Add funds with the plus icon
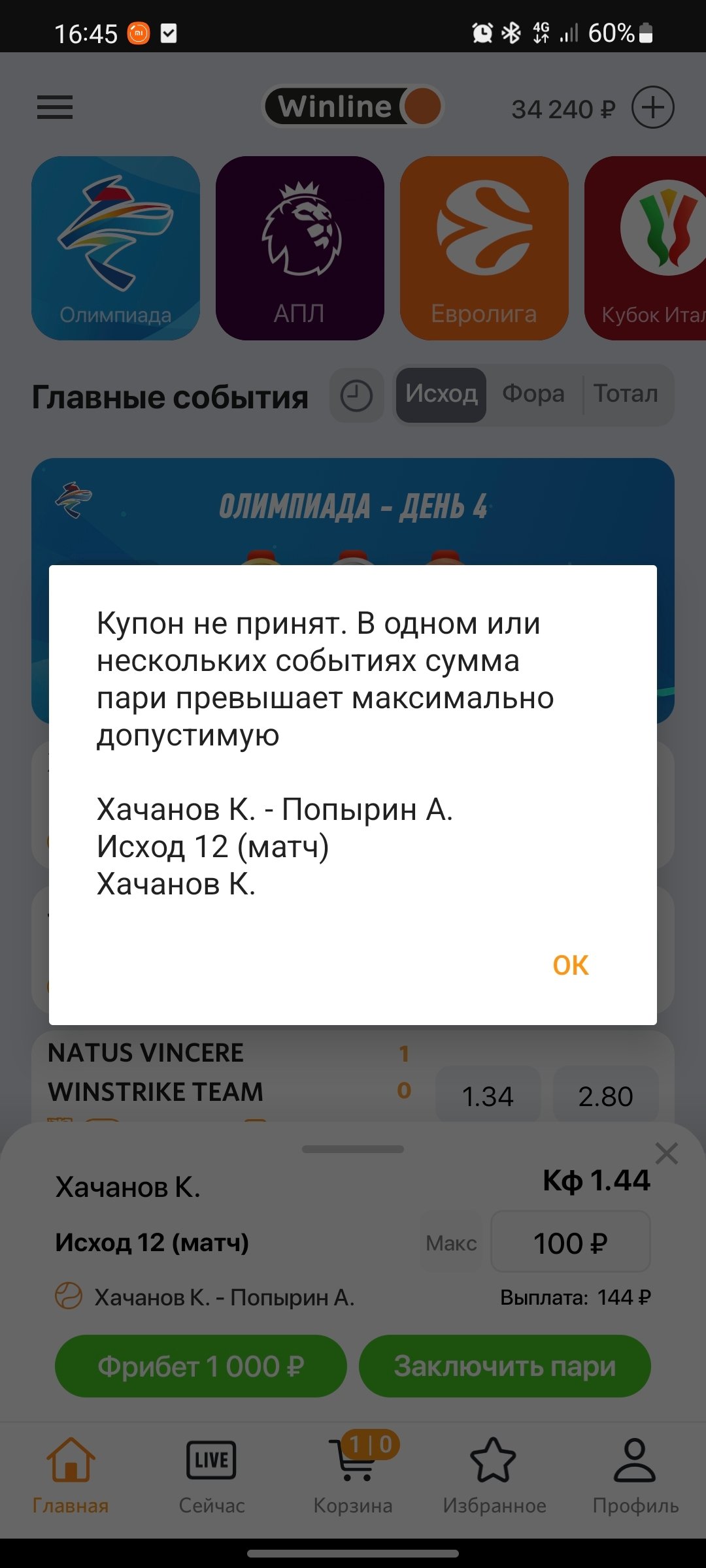 click(x=652, y=108)
